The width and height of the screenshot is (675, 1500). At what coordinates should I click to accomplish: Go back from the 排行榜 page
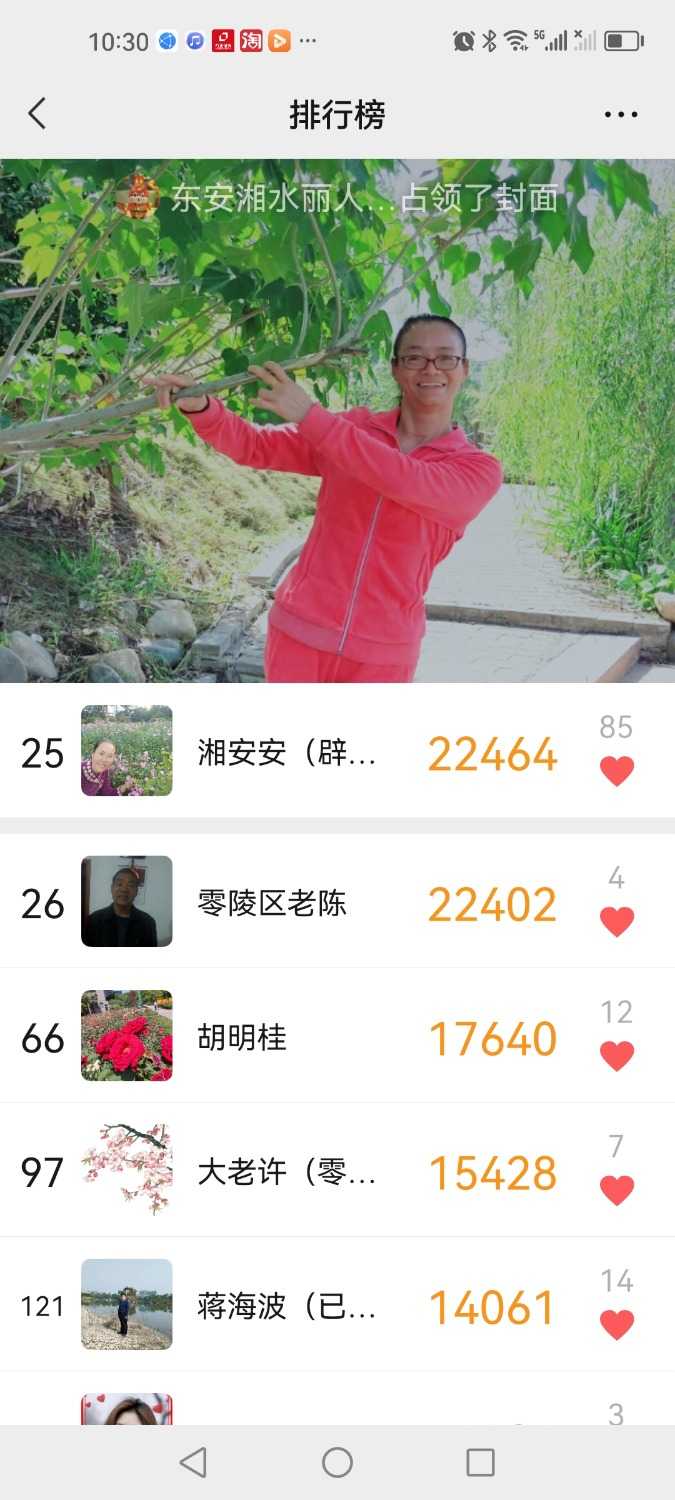pos(37,114)
